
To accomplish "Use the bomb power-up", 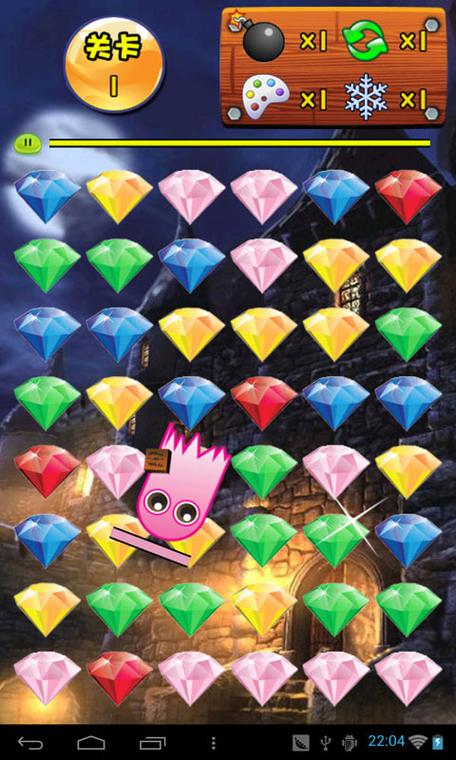I will click(262, 42).
